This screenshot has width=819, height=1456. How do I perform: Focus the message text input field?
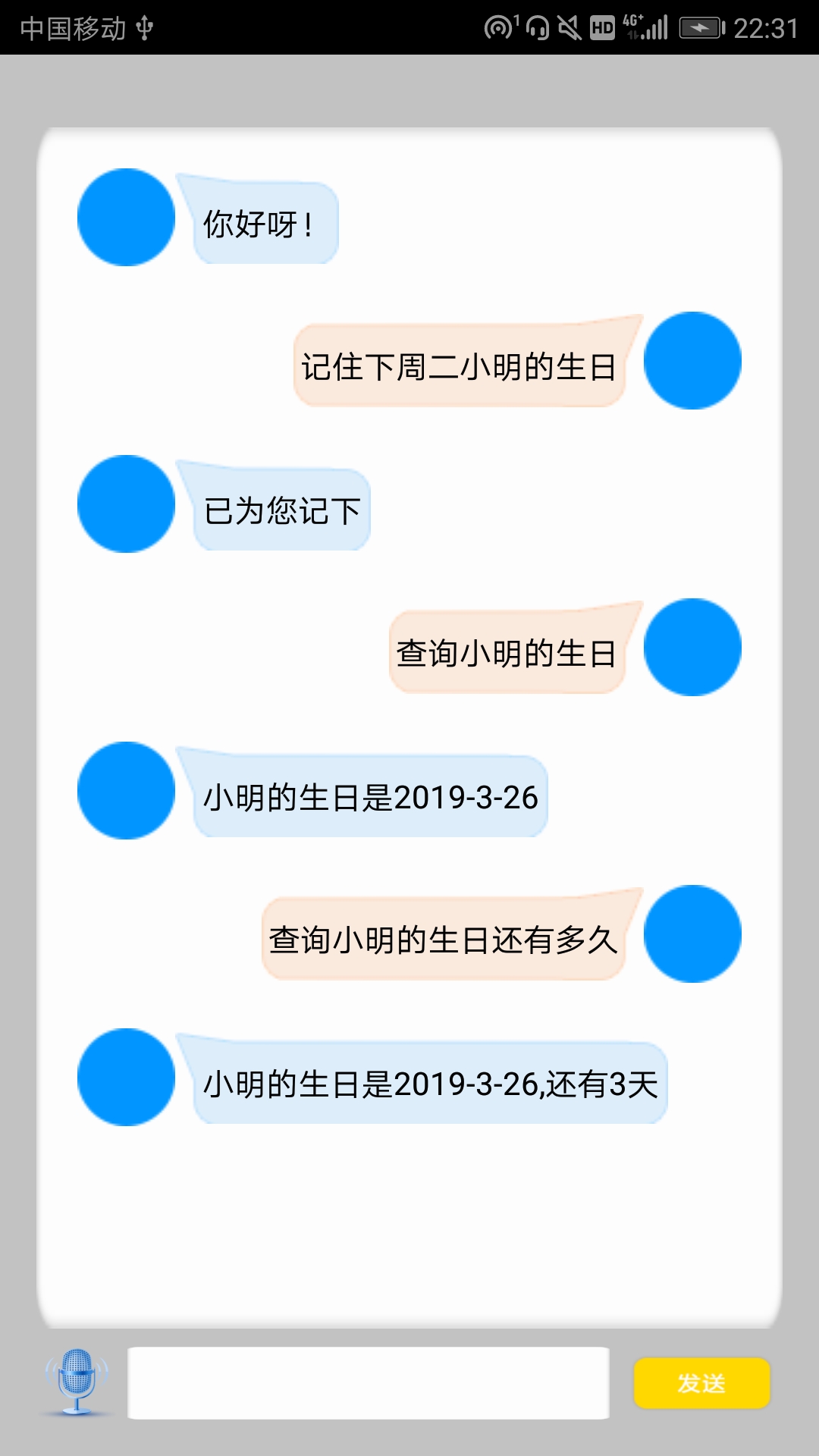tap(369, 1383)
